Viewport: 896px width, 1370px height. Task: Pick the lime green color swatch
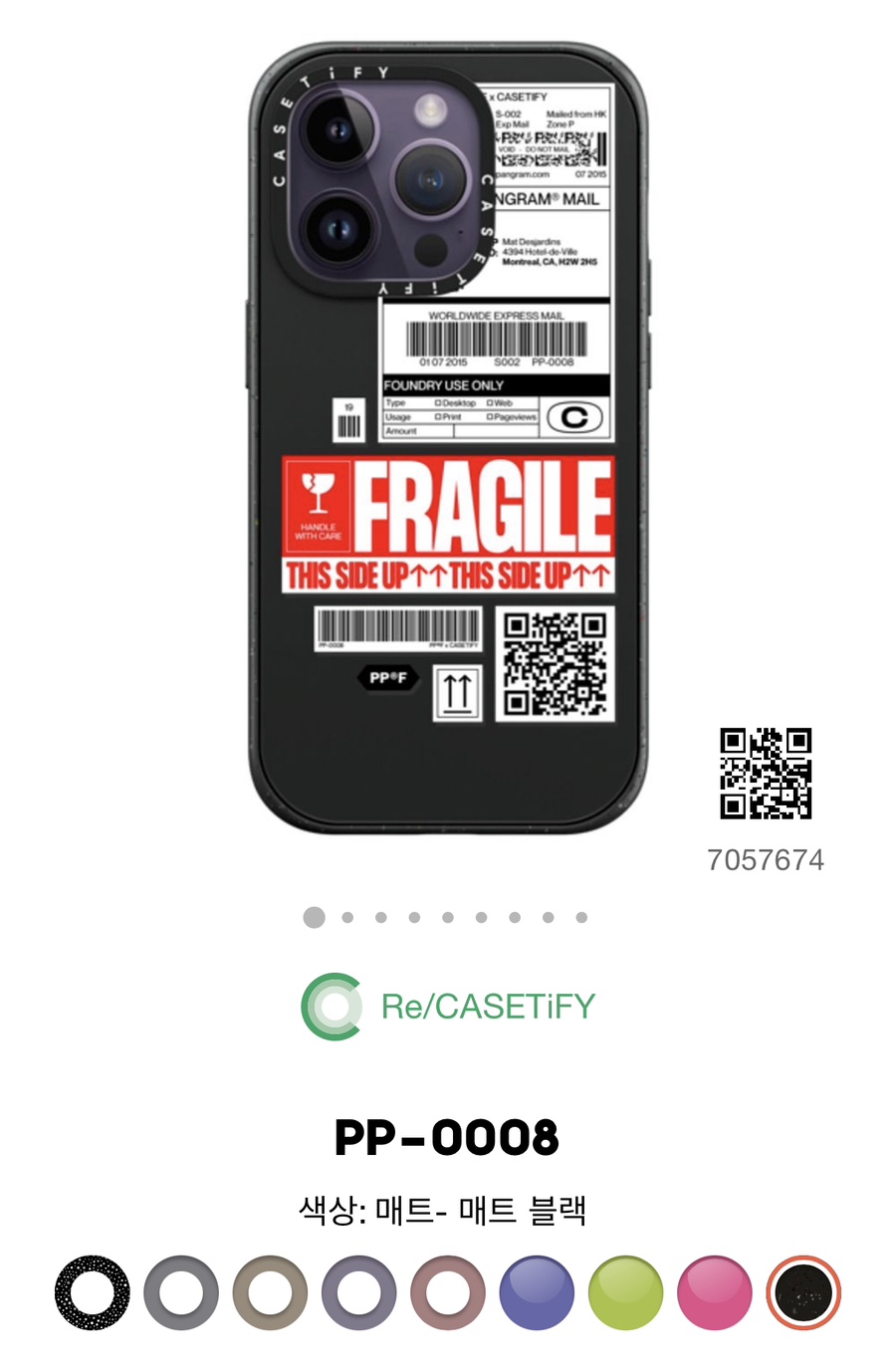pos(625,1292)
